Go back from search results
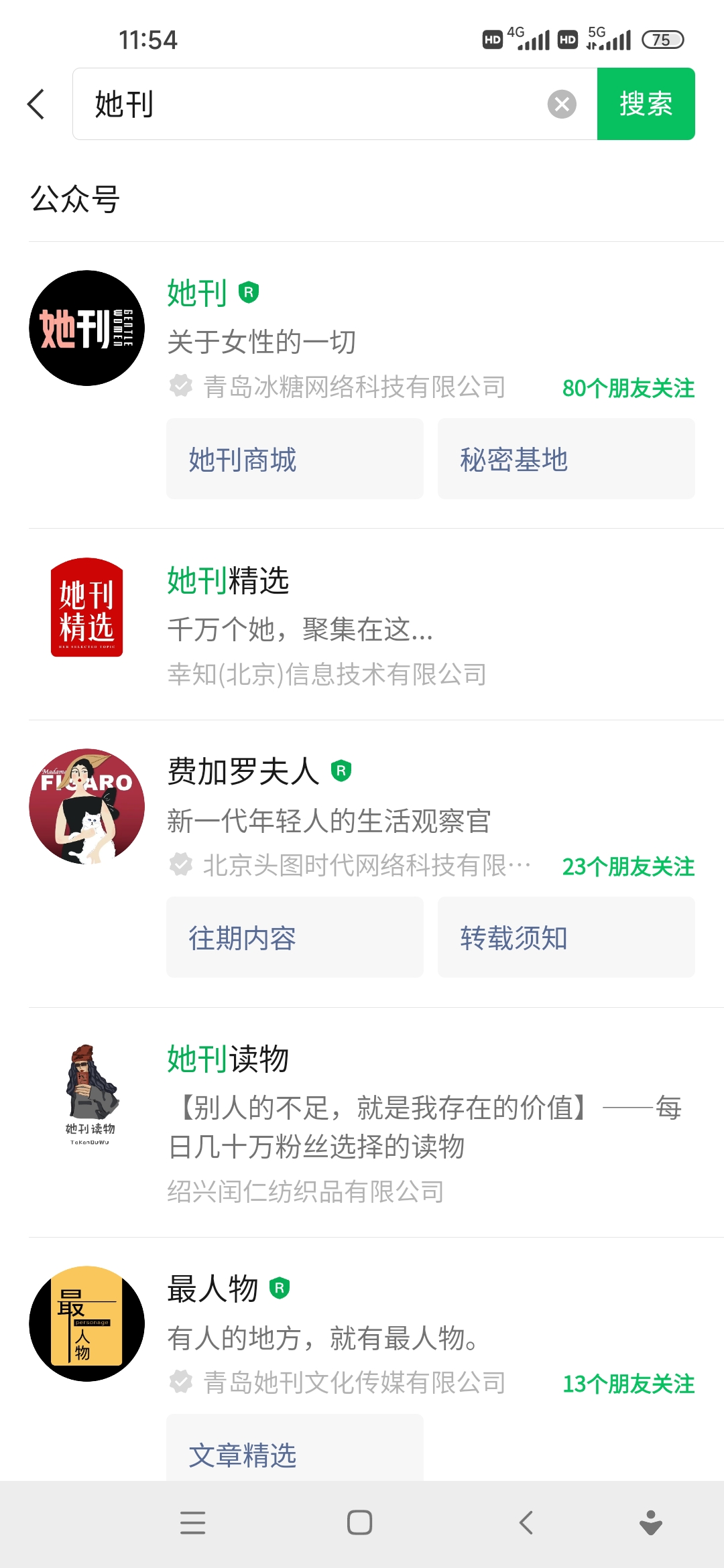This screenshot has height=1568, width=724. coord(36,105)
